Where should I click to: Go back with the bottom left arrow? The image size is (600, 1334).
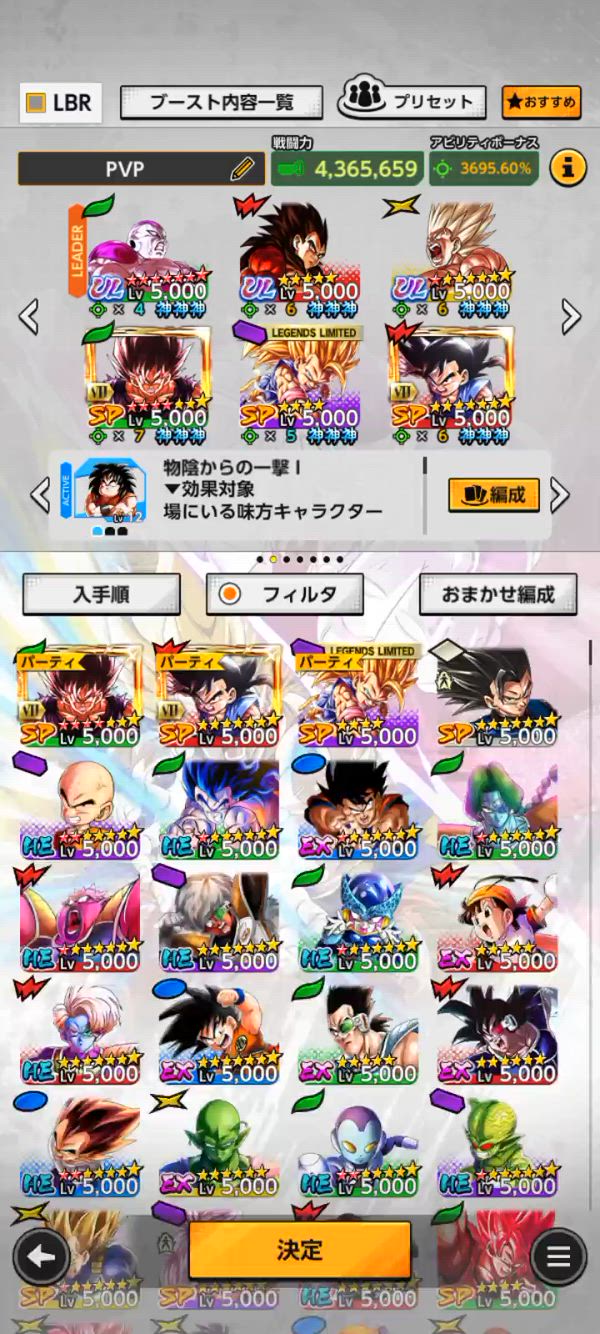coord(41,1257)
